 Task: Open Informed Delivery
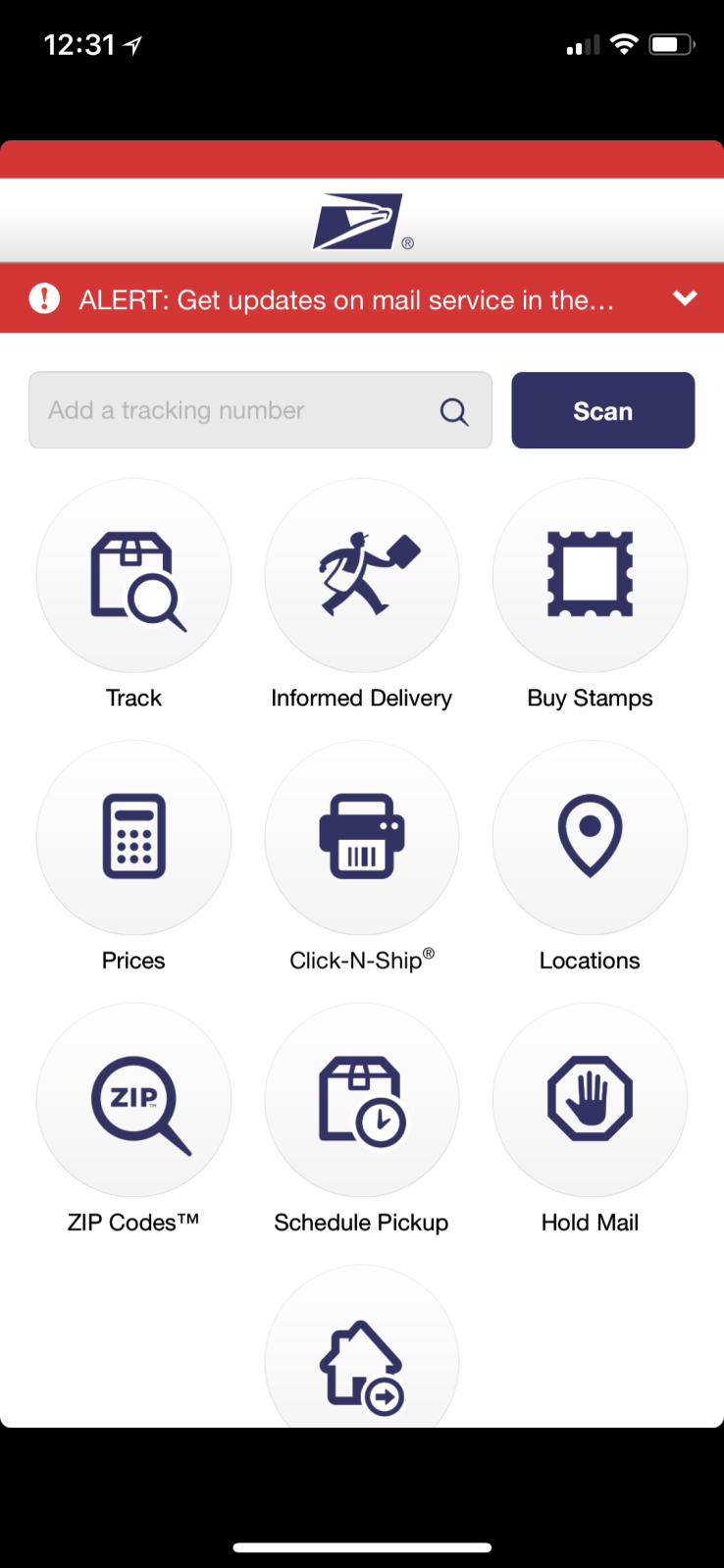point(362,577)
